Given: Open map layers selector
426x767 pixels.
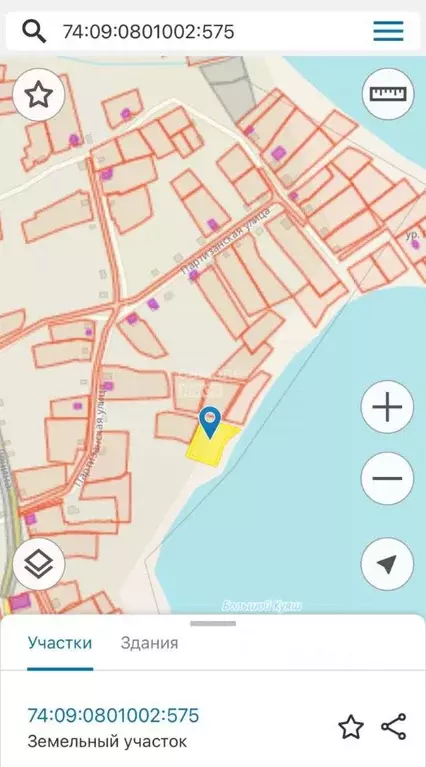Looking at the screenshot, I should 39,564.
